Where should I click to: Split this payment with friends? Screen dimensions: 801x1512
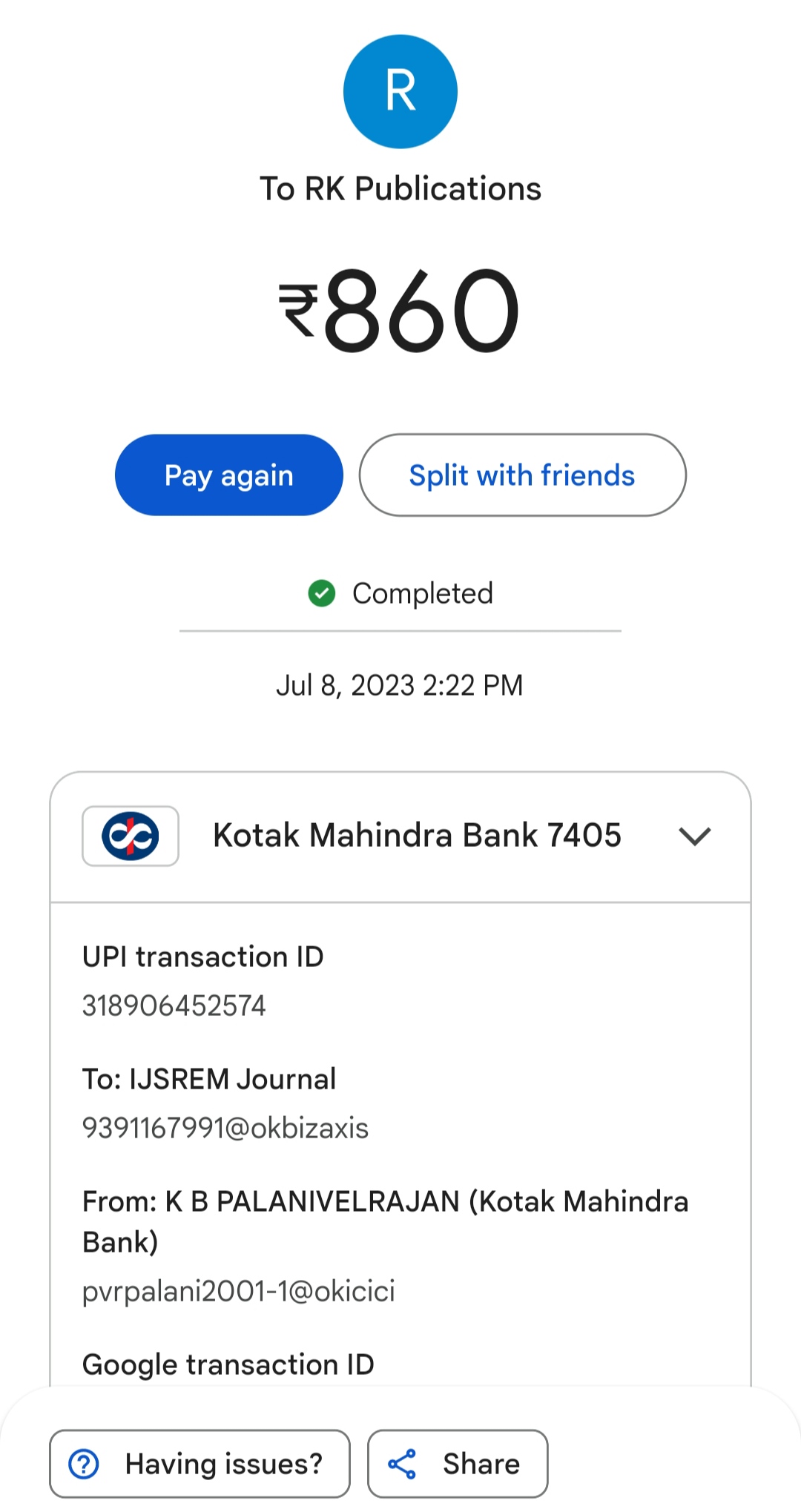click(x=522, y=475)
